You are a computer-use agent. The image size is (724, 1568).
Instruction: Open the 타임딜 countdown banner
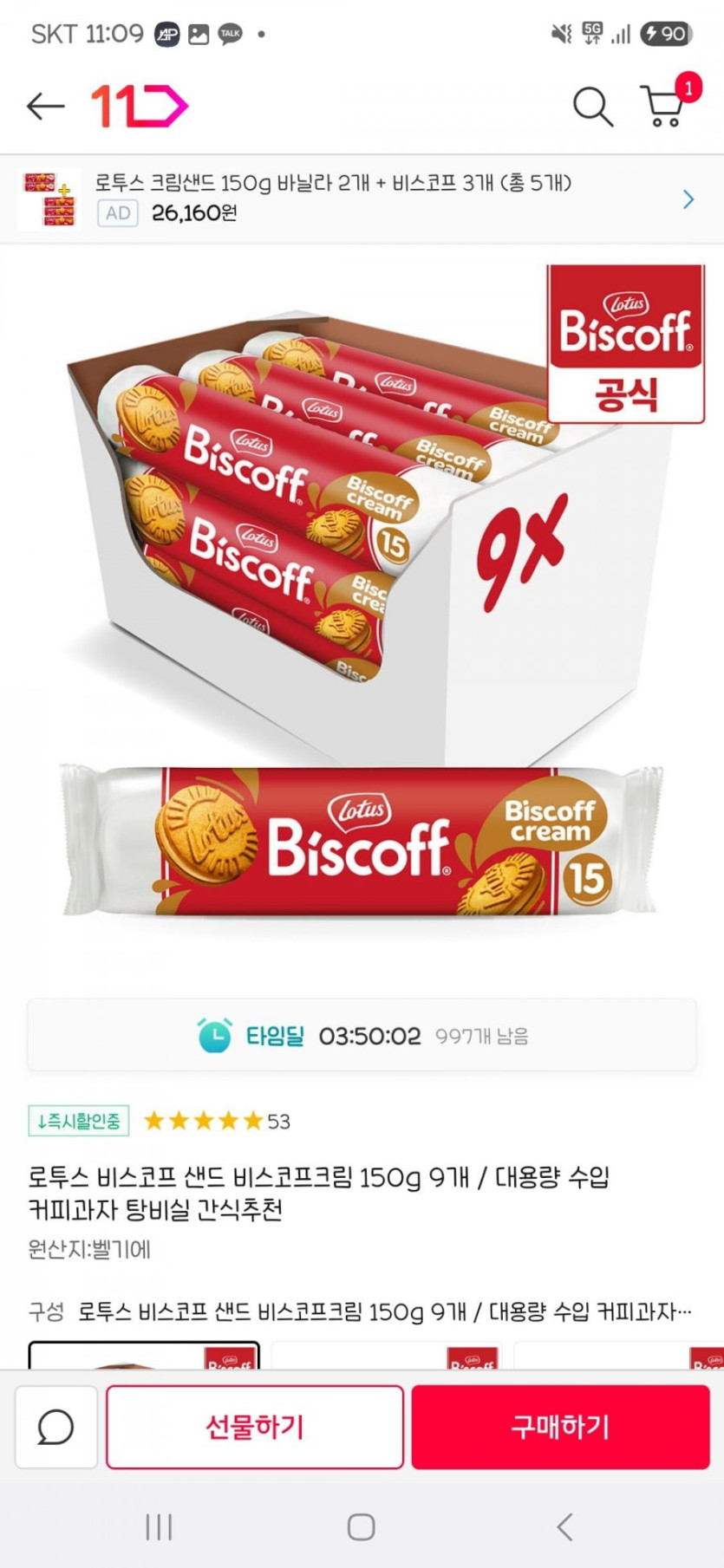362,1035
